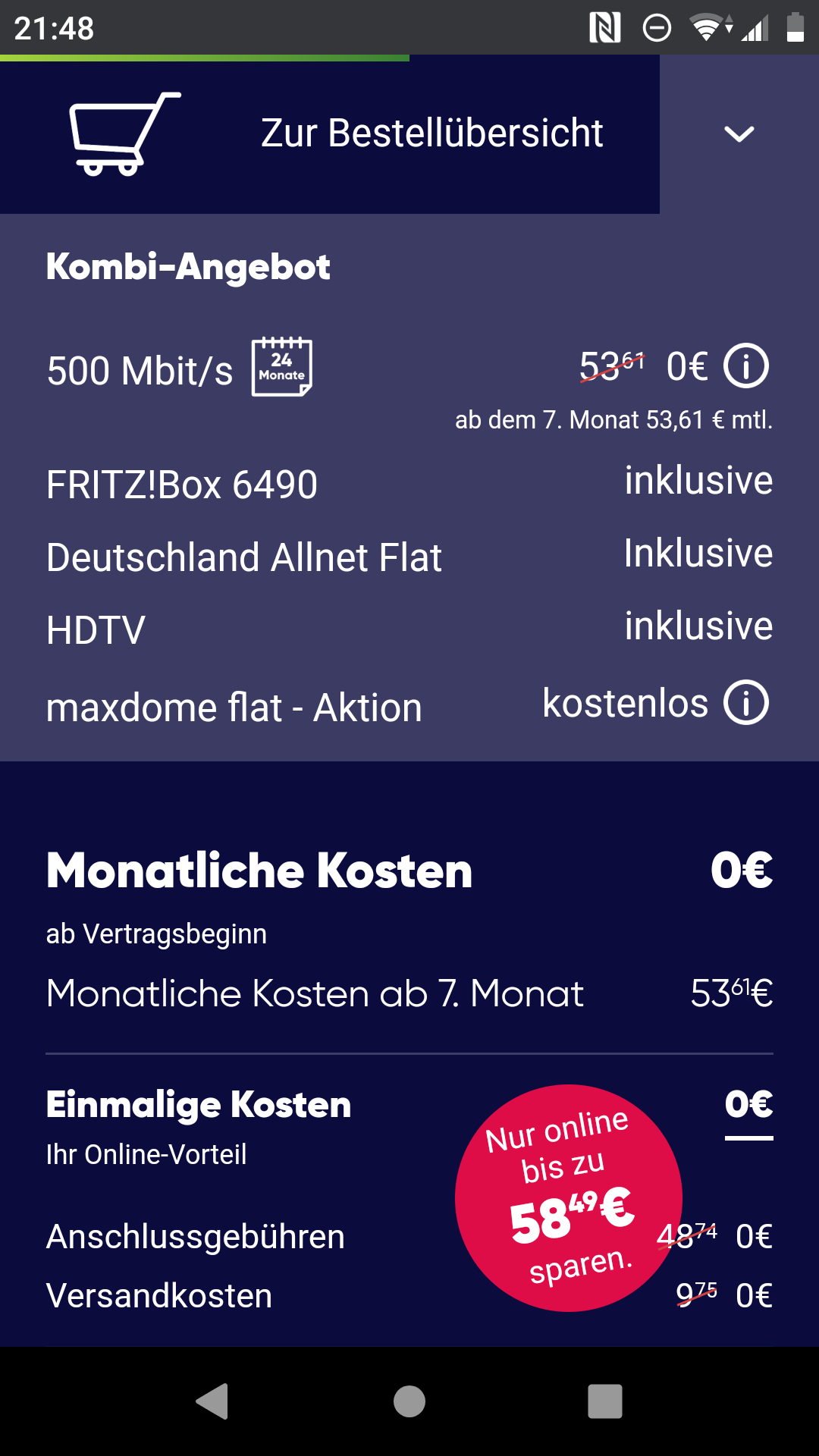Viewport: 819px width, 1456px height.
Task: Click the Nur online sparen badge
Action: pyautogui.click(x=567, y=1195)
